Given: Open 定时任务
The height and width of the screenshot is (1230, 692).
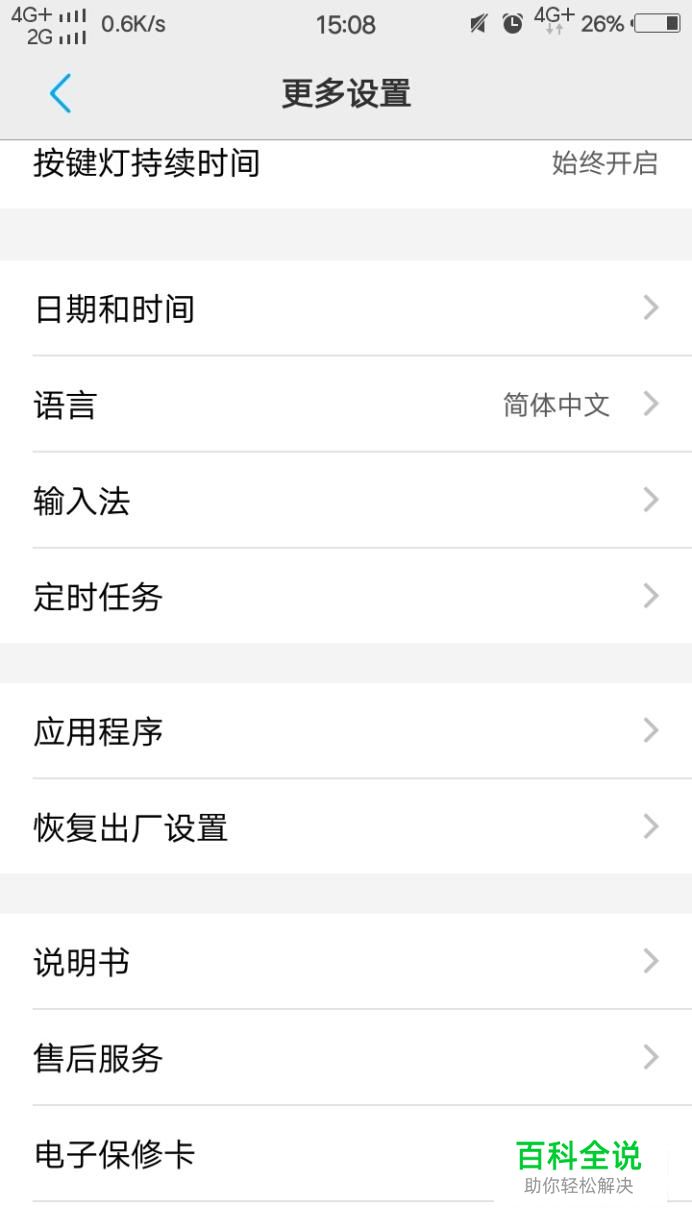Looking at the screenshot, I should coord(346,596).
